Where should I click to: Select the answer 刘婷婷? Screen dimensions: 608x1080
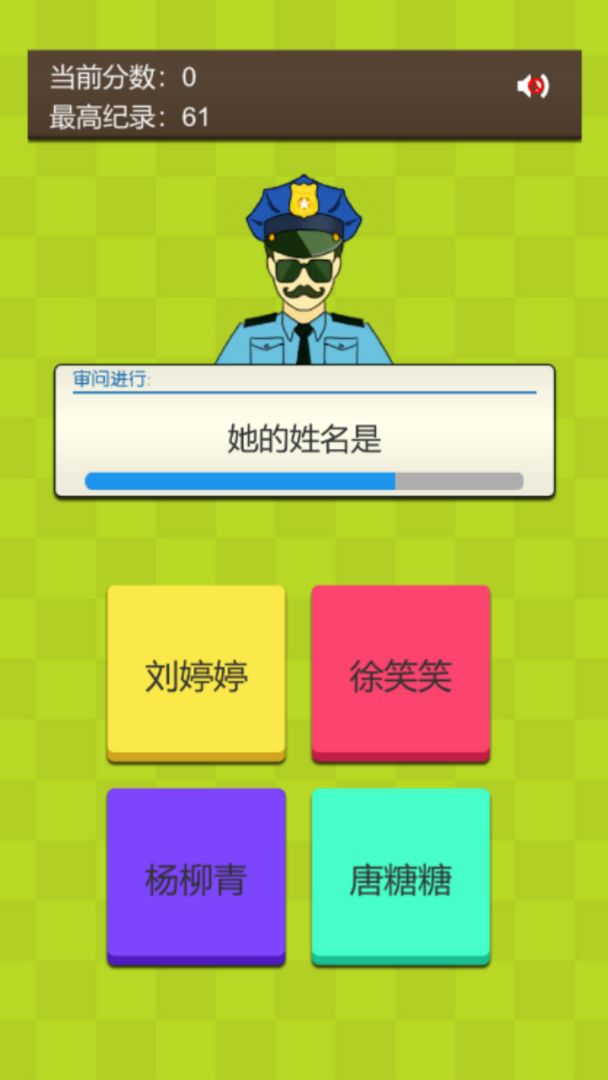click(196, 673)
